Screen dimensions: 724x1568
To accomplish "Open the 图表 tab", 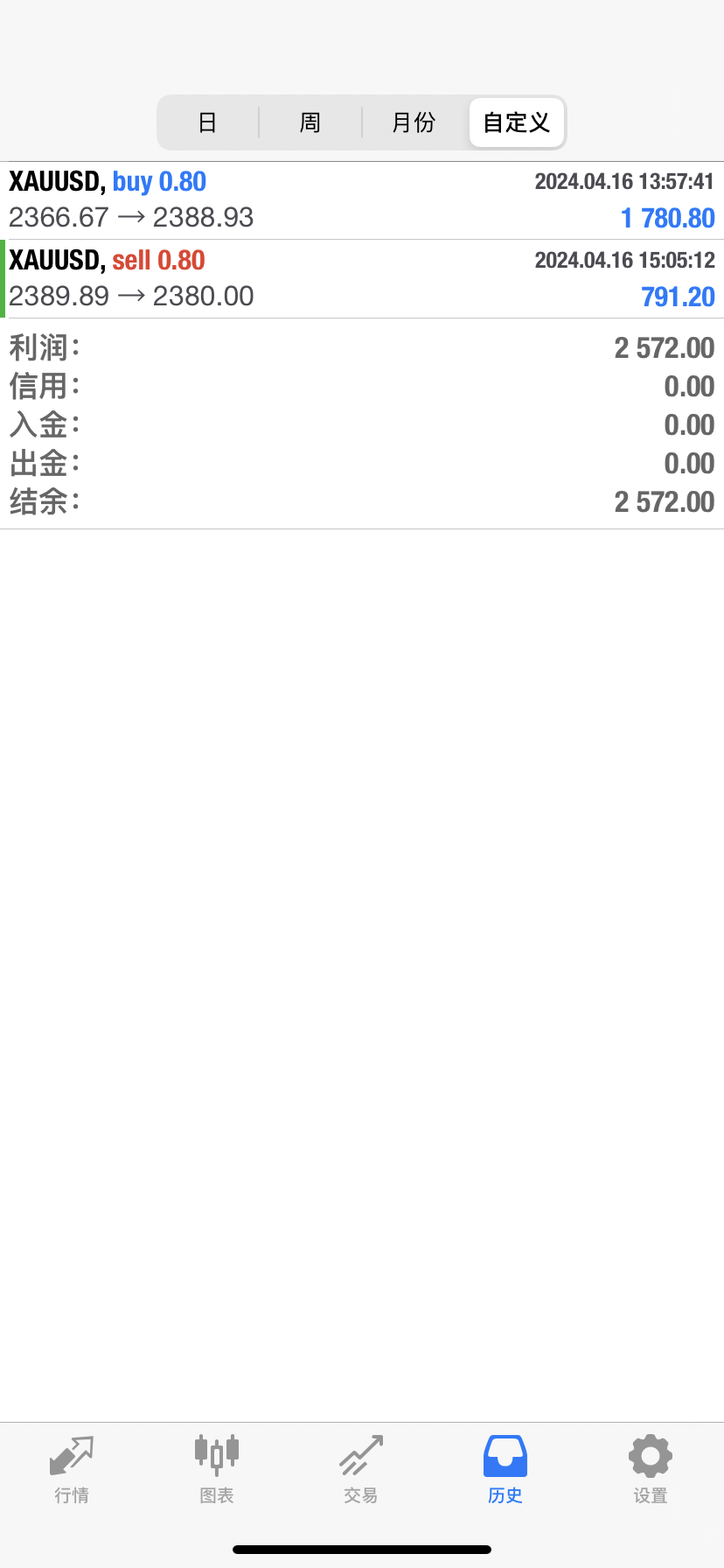I will click(x=217, y=1469).
